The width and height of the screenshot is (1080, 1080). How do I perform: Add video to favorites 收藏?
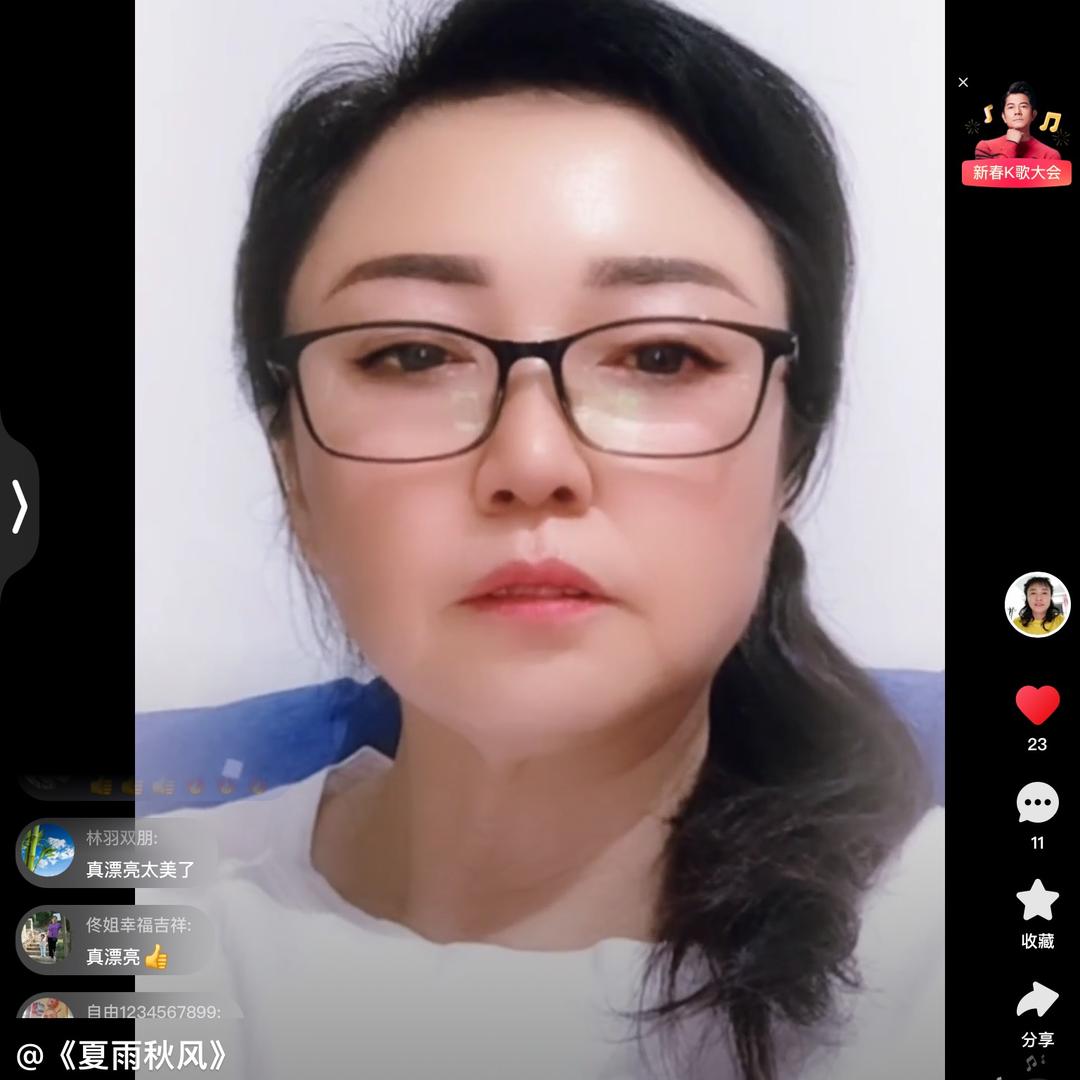pos(1037,902)
